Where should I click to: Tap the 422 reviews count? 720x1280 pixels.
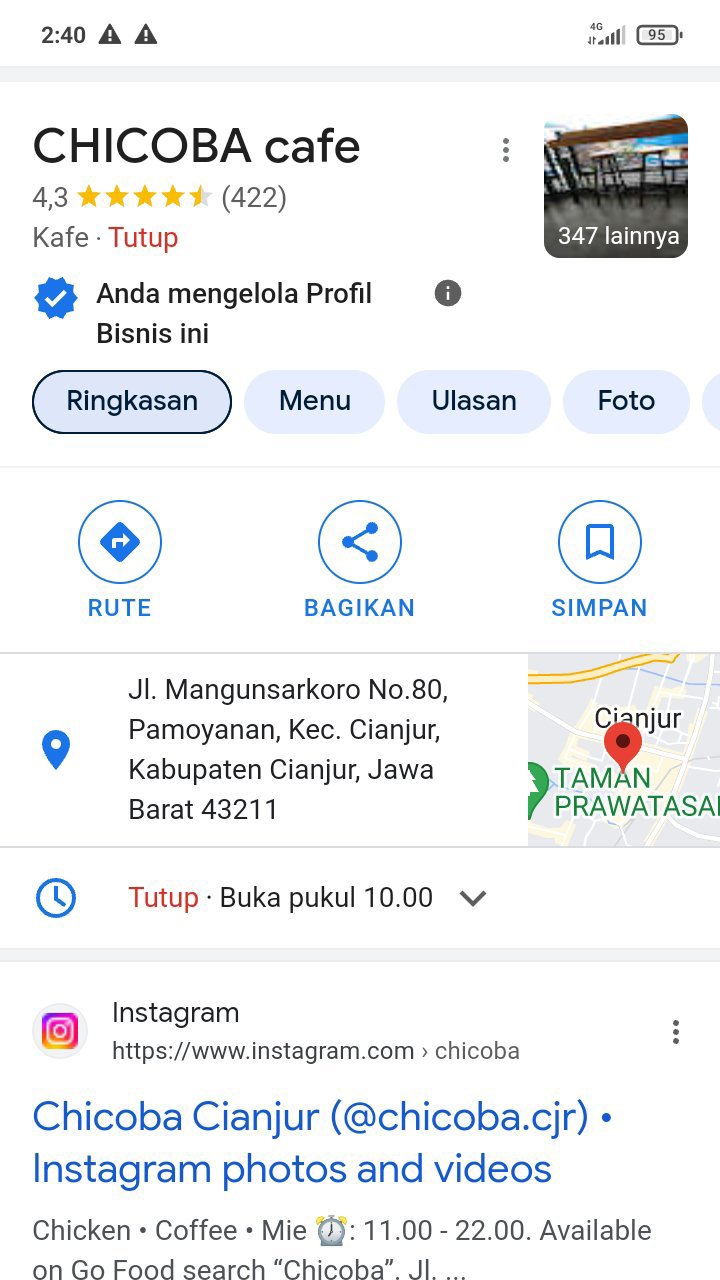(254, 197)
